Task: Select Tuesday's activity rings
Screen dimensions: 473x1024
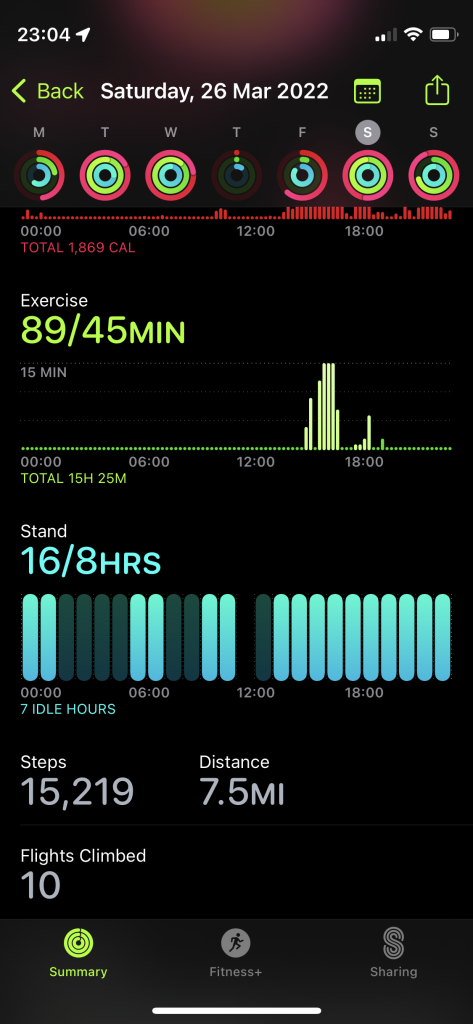Action: click(105, 175)
